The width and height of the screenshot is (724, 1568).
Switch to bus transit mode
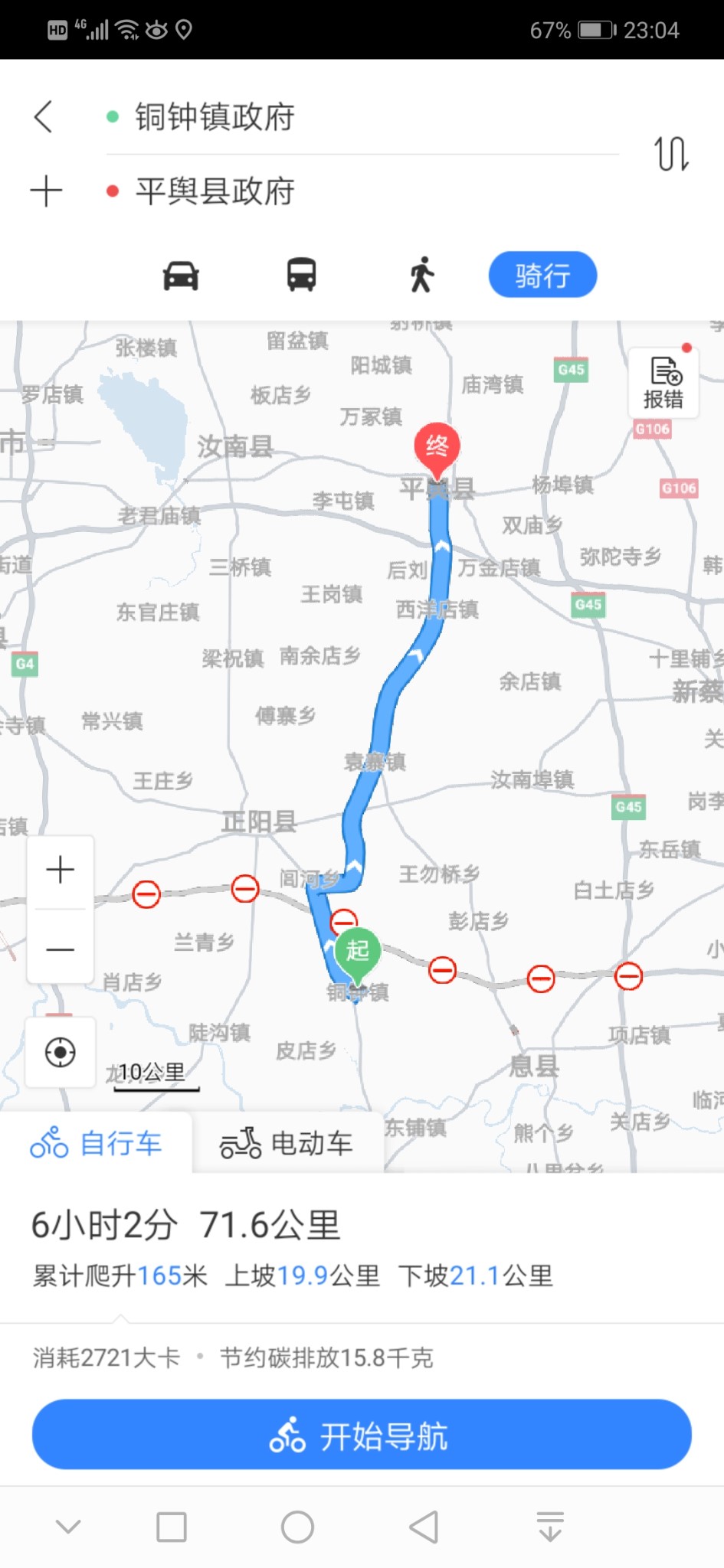301,275
